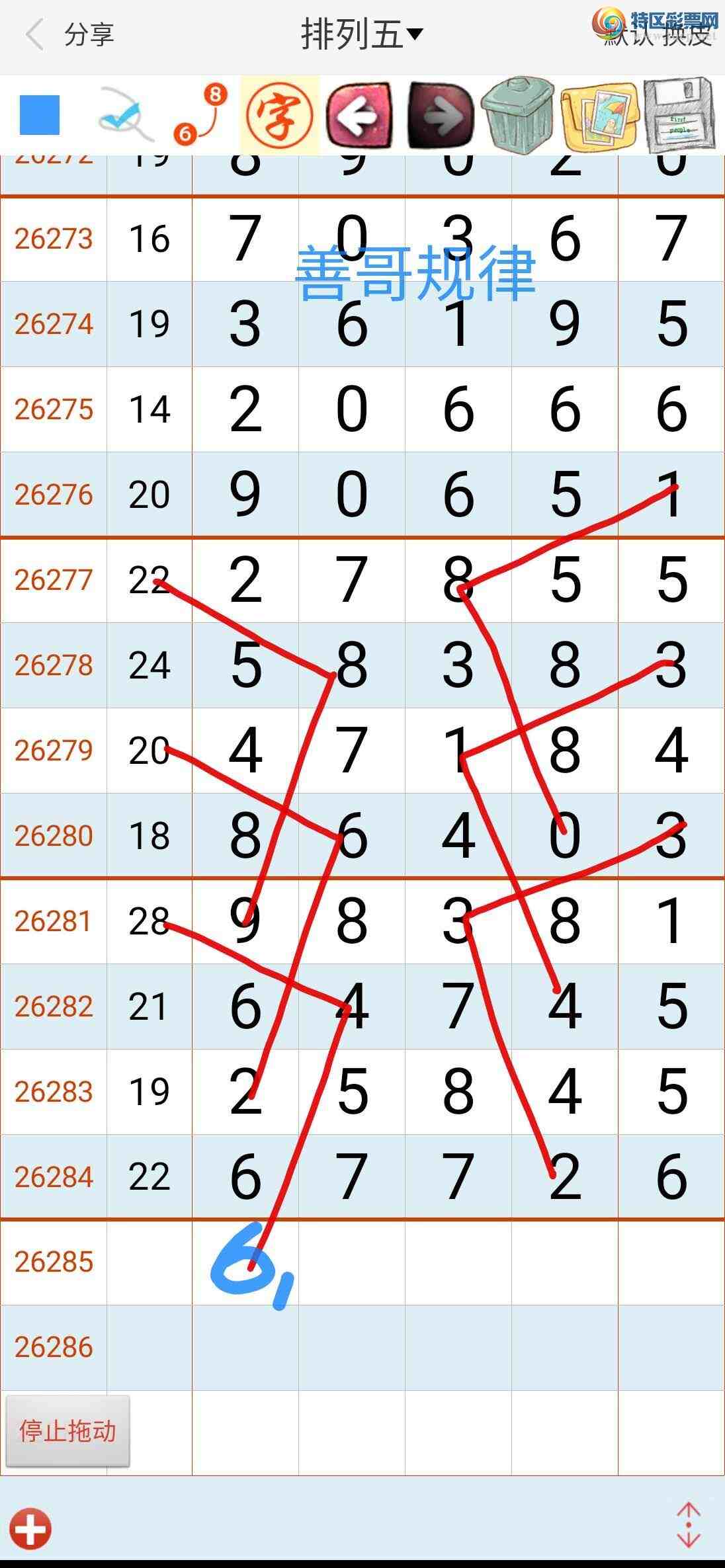Image resolution: width=725 pixels, height=1568 pixels.
Task: Save the chart with the floppy disk
Action: point(679,115)
